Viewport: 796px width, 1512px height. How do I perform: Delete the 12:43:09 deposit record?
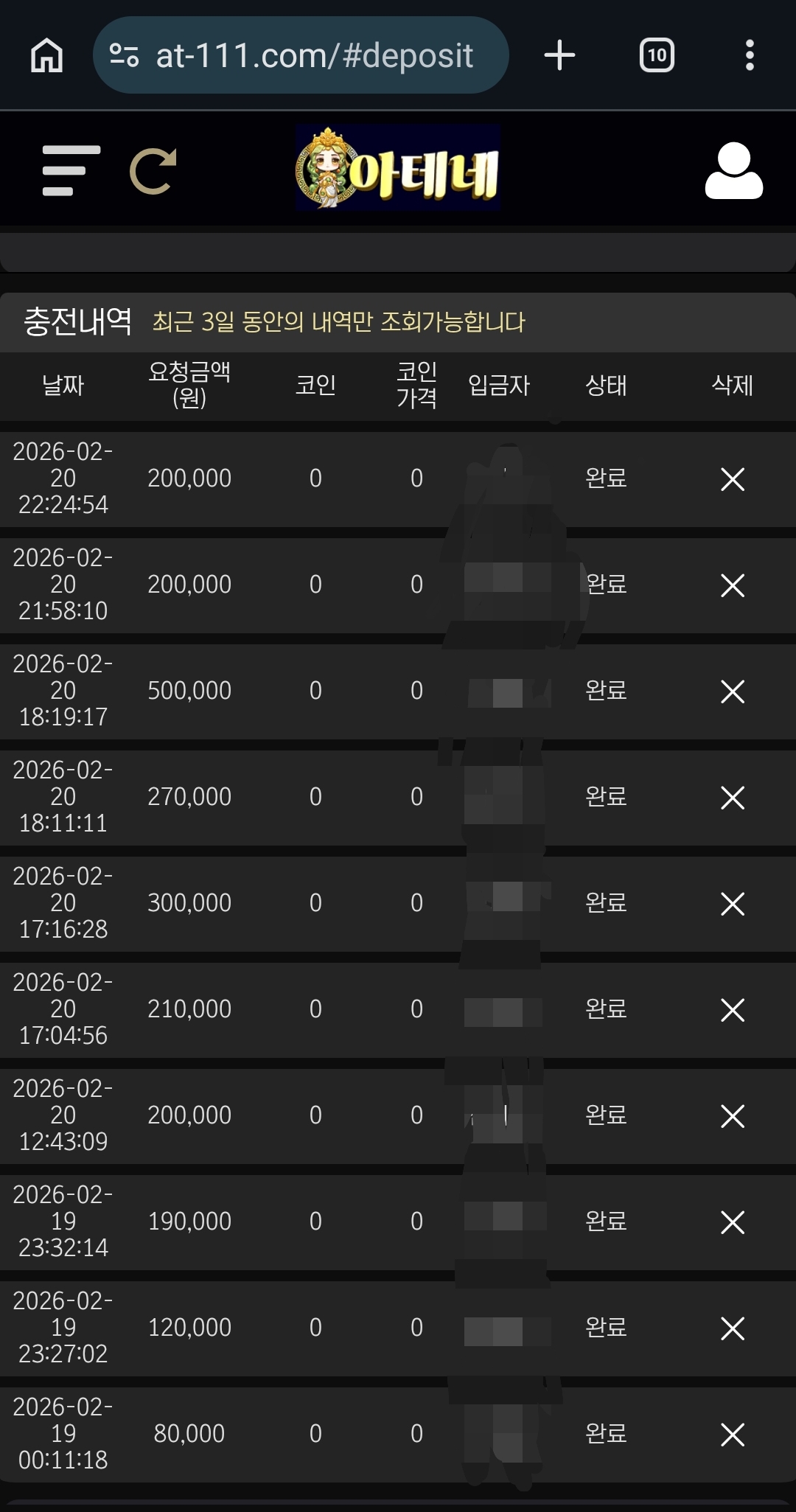[x=733, y=1116]
